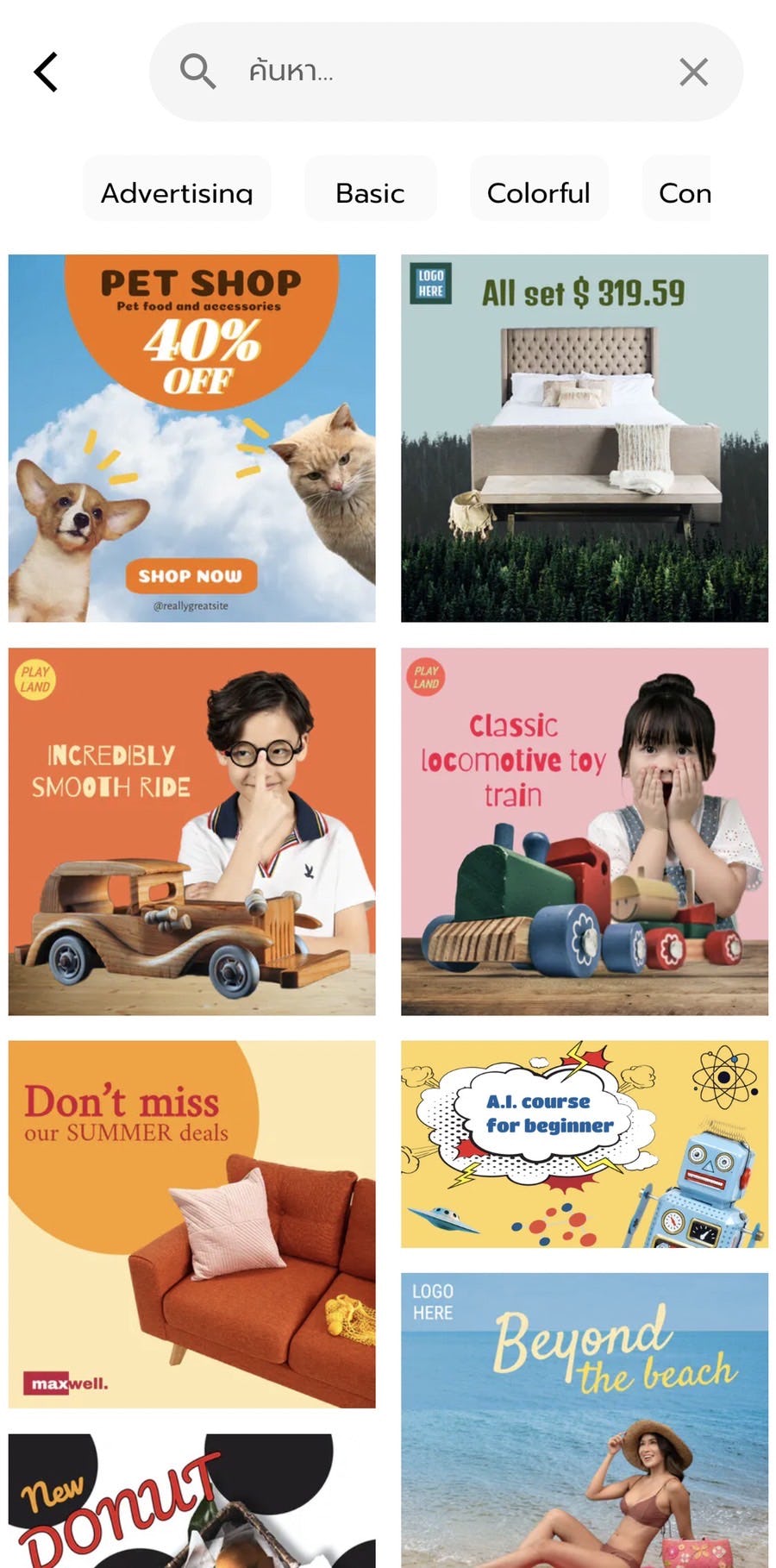Open the Classic locomotive toy train template
The height and width of the screenshot is (1568, 776).
pyautogui.click(x=585, y=831)
